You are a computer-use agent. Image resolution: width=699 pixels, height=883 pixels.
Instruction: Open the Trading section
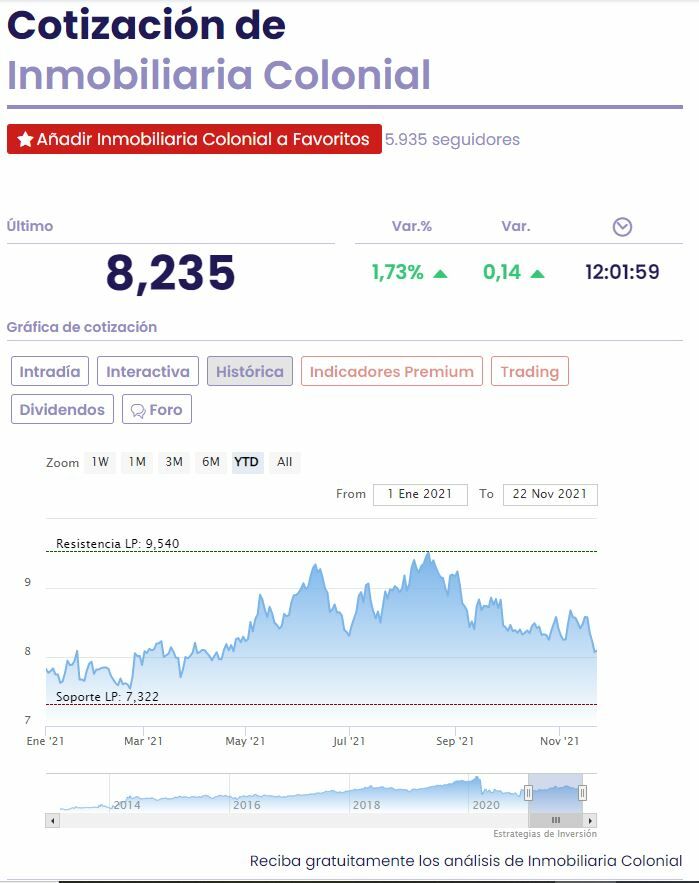[x=529, y=371]
